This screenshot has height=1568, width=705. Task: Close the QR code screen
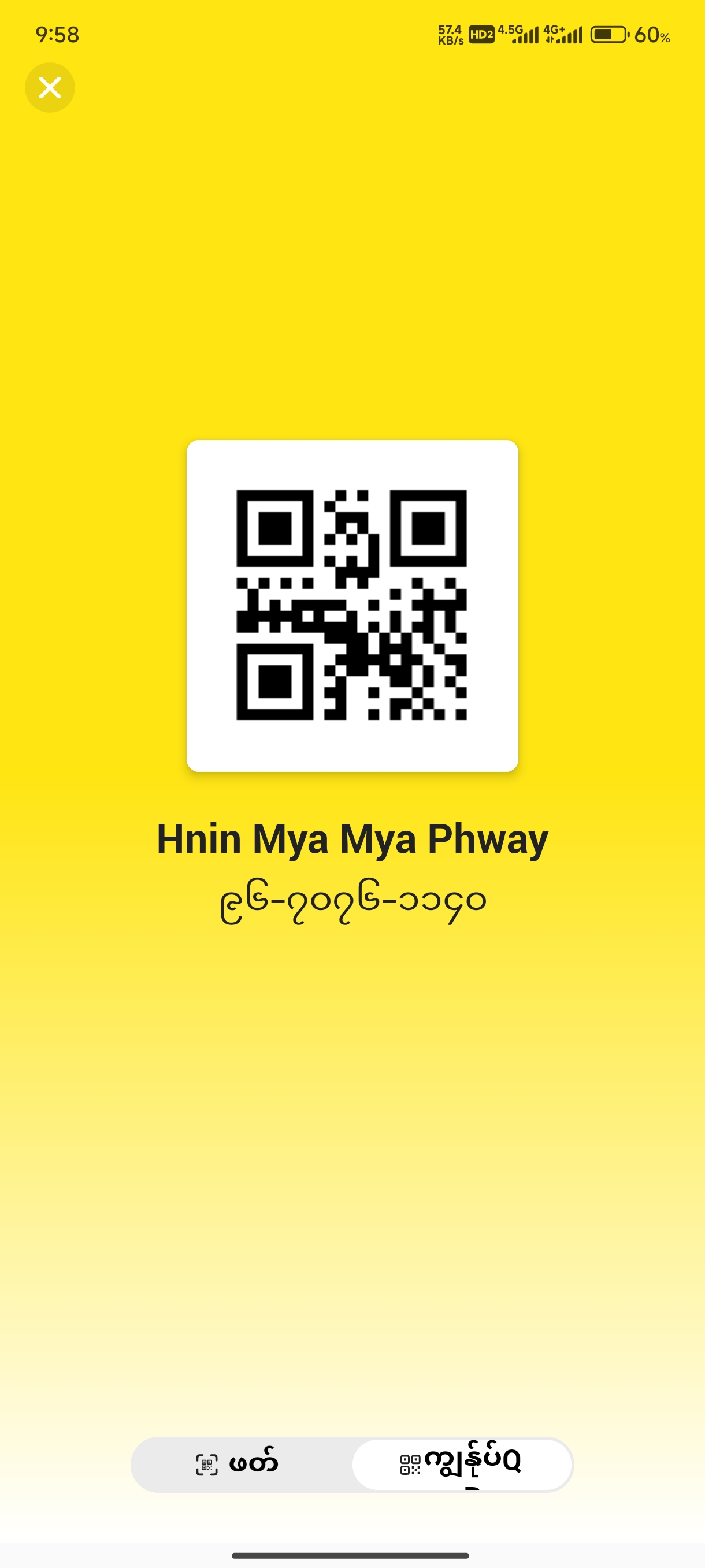pos(50,88)
